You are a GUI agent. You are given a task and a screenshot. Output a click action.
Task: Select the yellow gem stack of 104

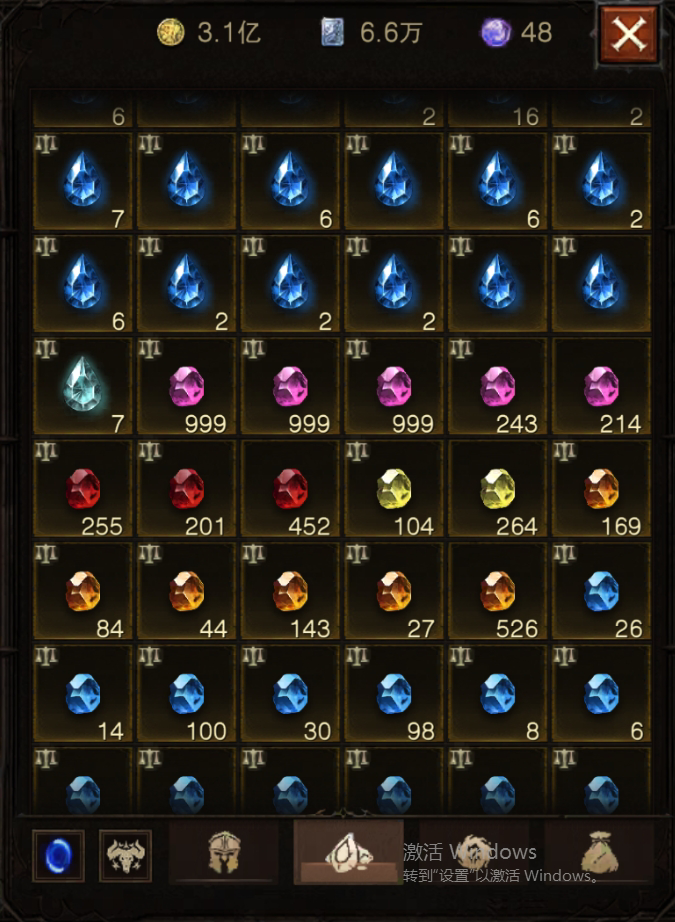point(394,489)
